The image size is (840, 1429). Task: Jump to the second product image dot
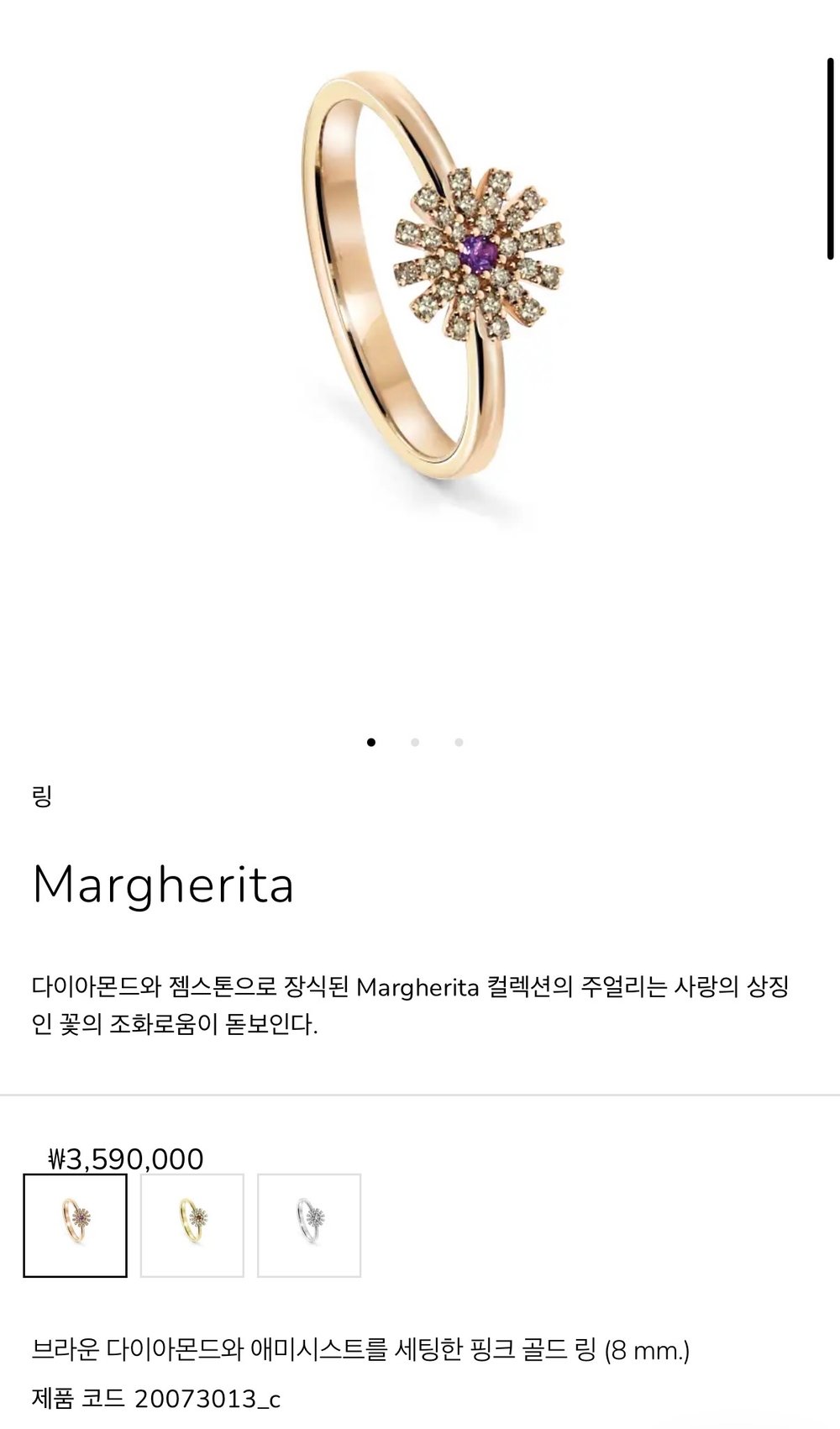point(415,742)
